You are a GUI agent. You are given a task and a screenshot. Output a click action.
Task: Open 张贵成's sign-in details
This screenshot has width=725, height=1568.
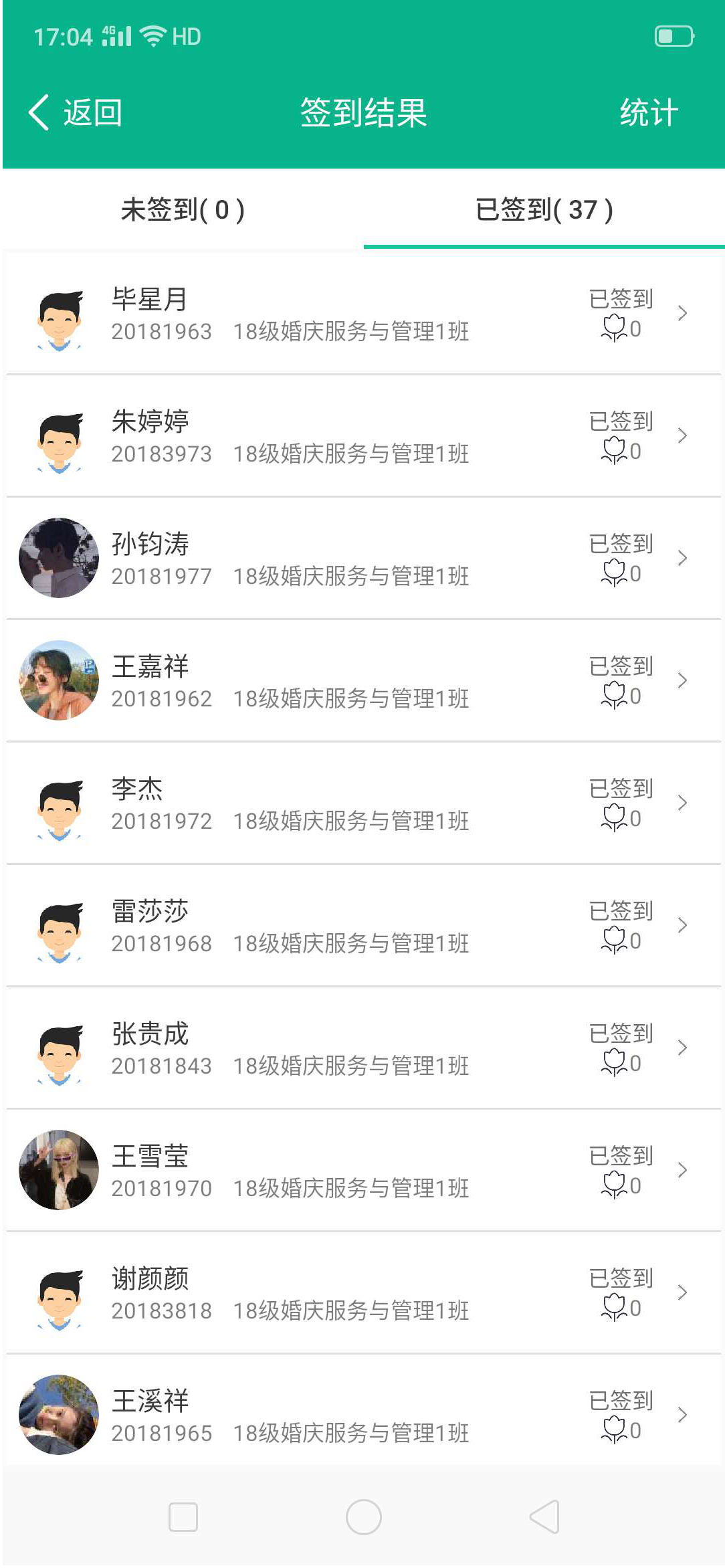coord(362,1048)
